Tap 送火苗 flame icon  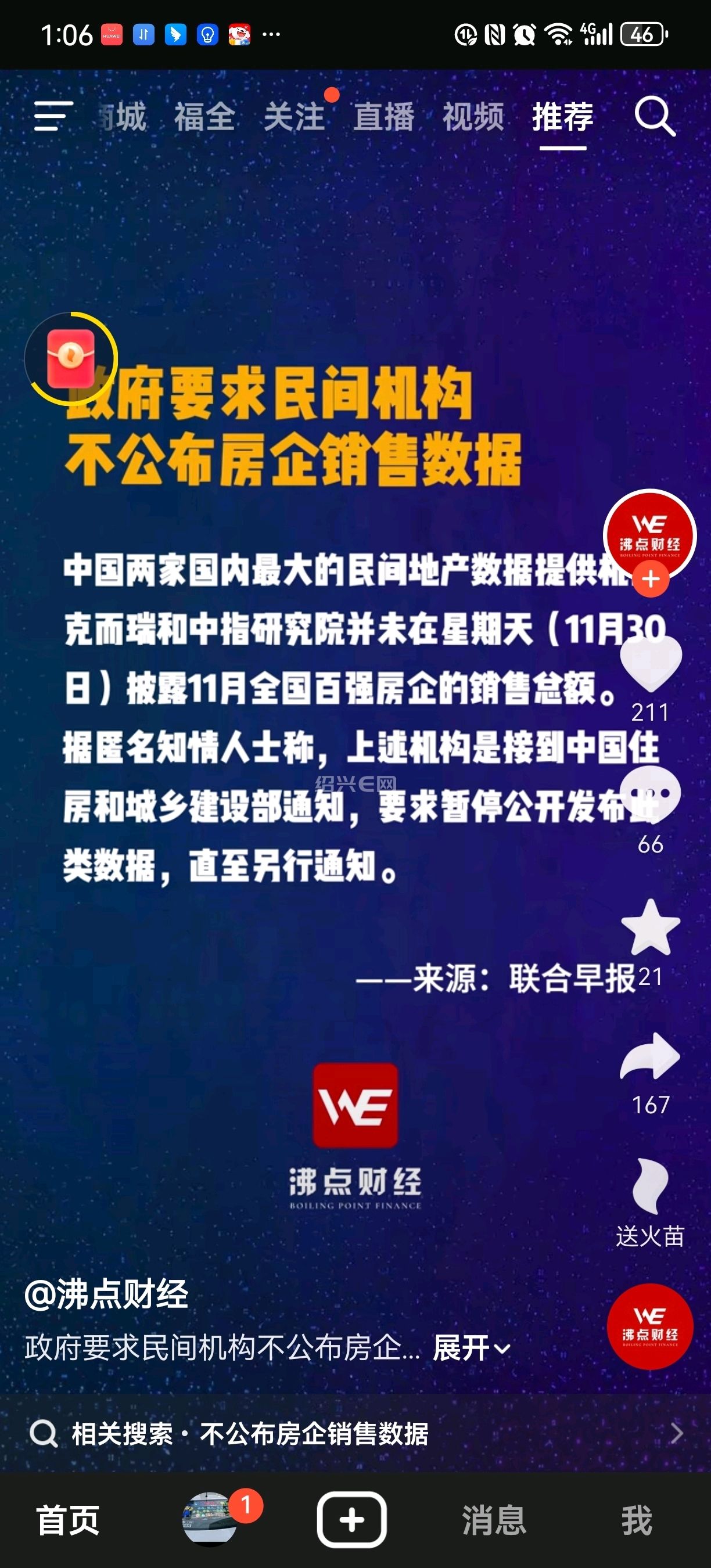click(x=650, y=1187)
